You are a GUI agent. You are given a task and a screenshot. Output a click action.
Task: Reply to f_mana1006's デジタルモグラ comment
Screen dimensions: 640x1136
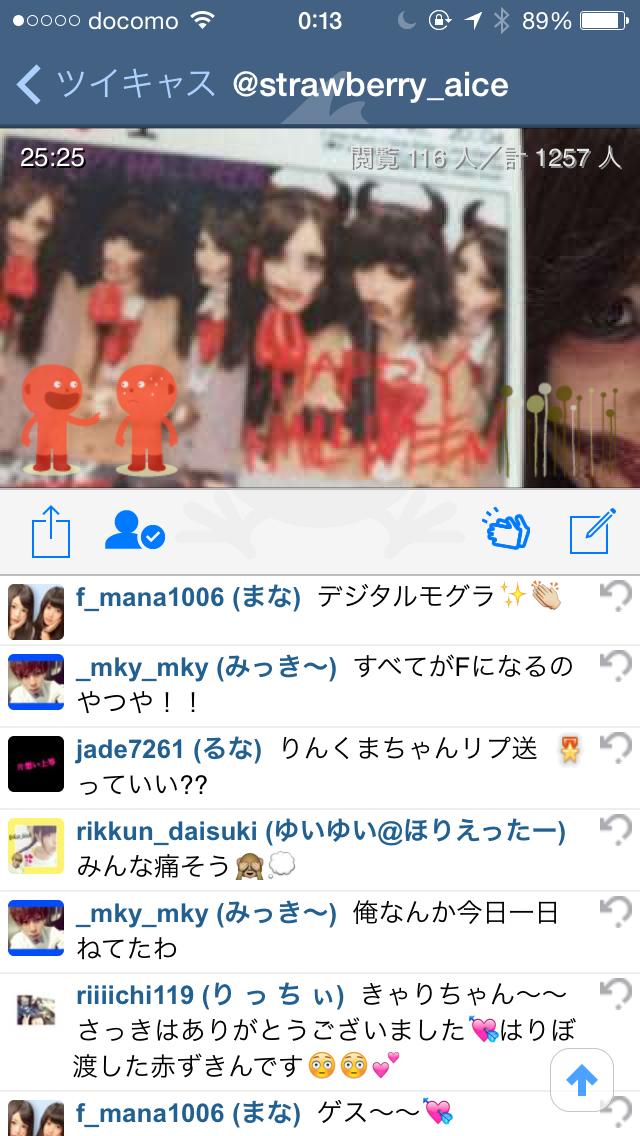(615, 597)
